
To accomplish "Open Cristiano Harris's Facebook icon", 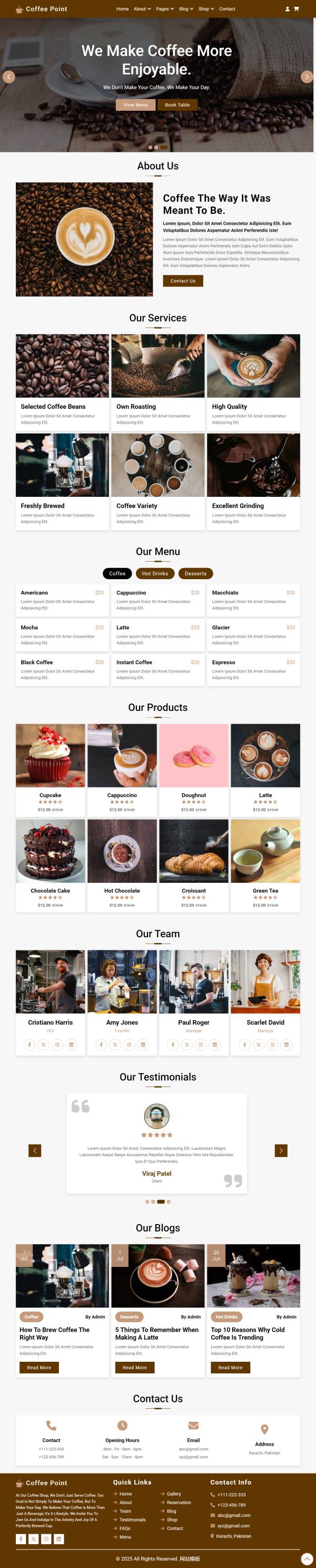I will click(29, 1044).
